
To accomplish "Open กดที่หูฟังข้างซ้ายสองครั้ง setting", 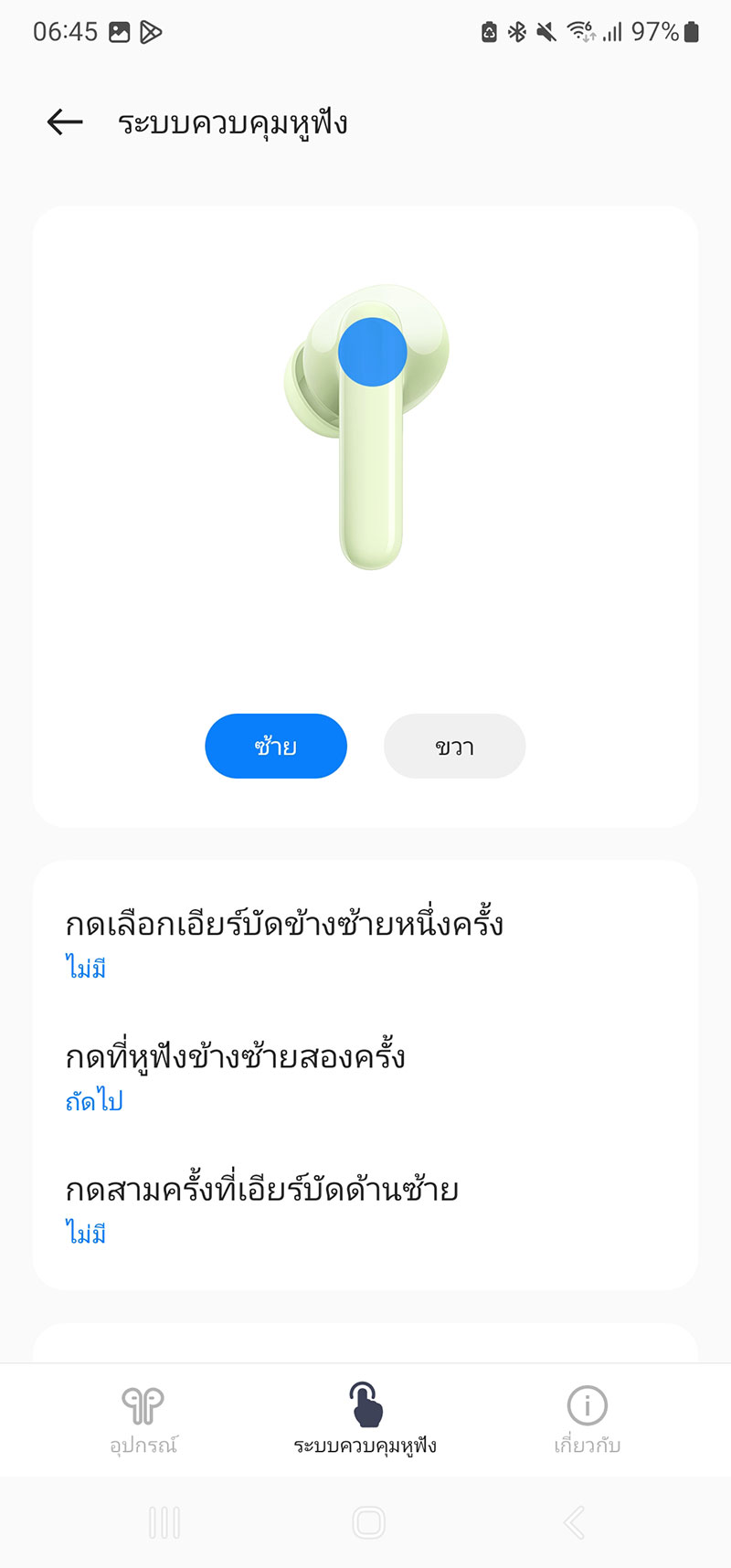I will coord(236,1075).
